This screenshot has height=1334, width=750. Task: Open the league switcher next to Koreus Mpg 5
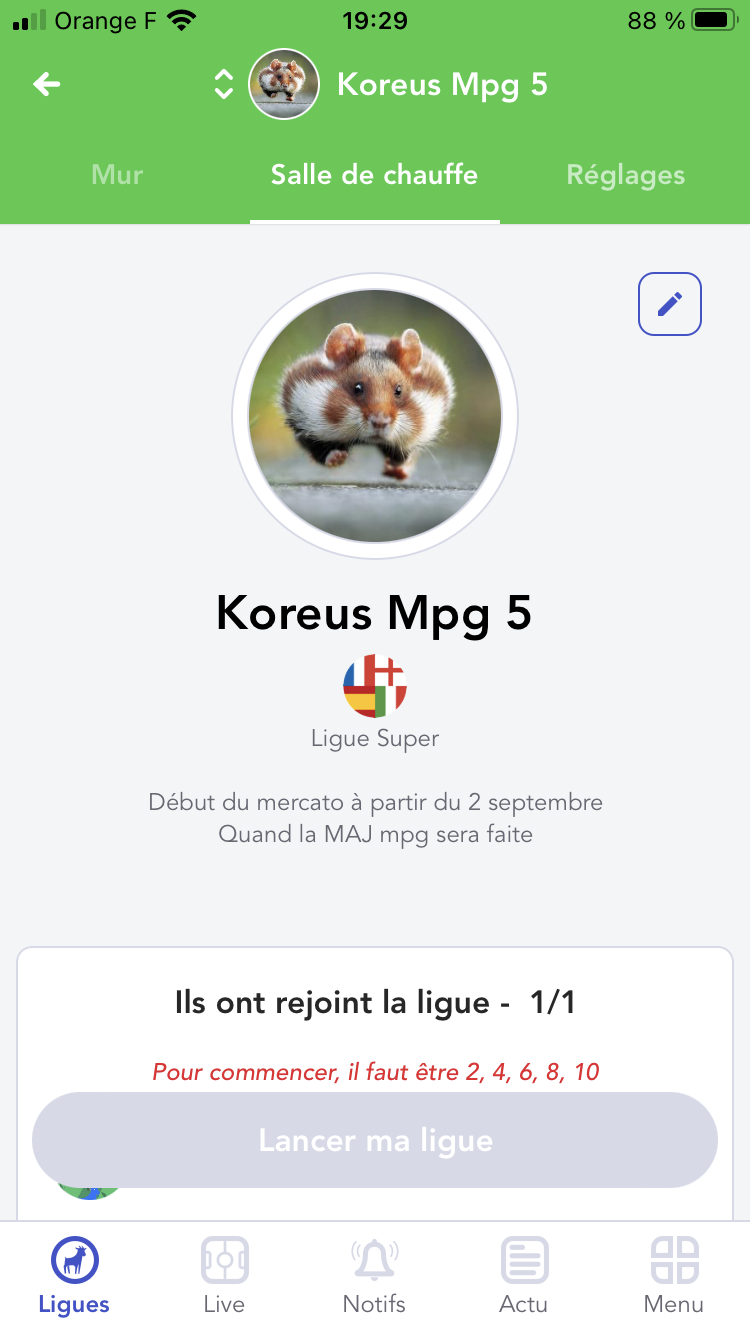pyautogui.click(x=224, y=85)
